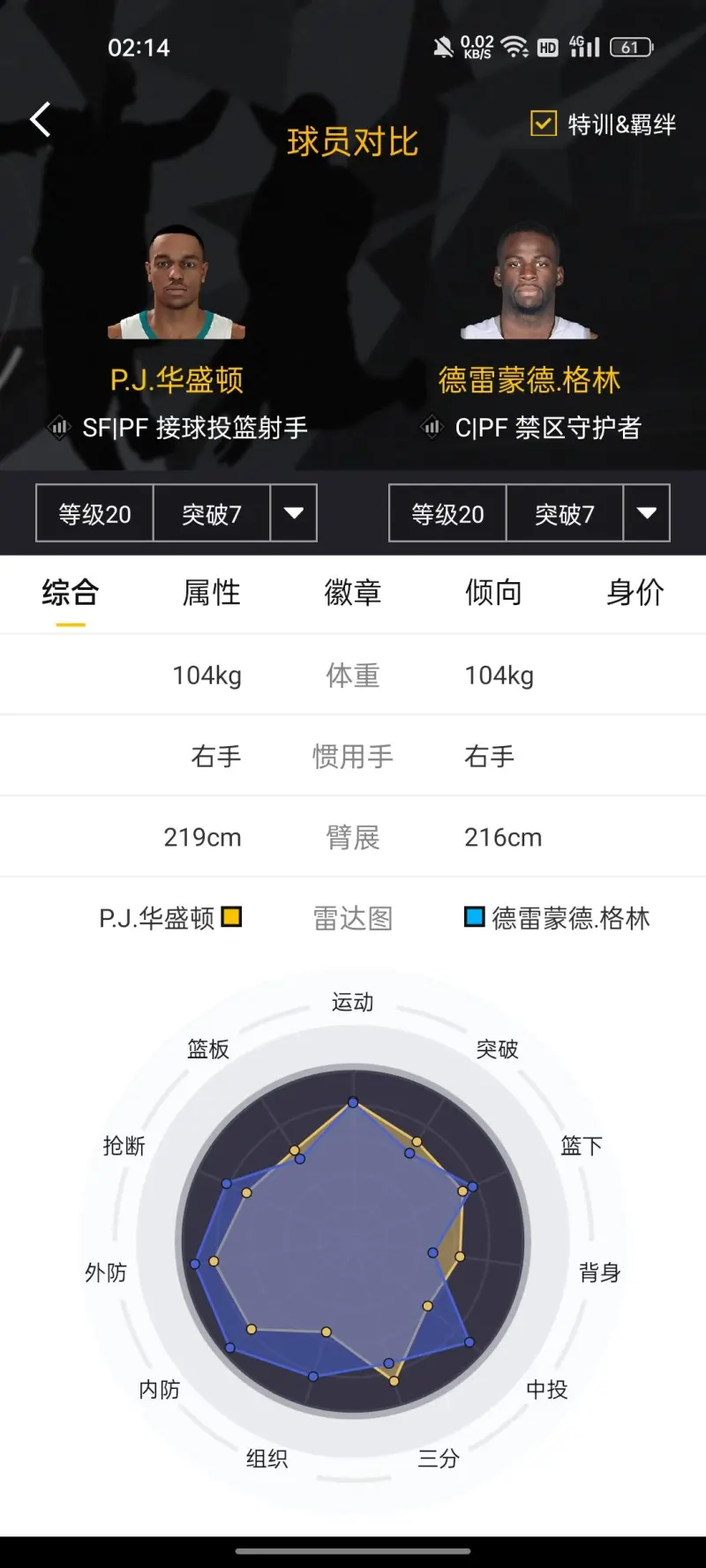The width and height of the screenshot is (706, 1568).
Task: Tap 德雷蒙德.格林's player portrait
Action: tap(529, 284)
